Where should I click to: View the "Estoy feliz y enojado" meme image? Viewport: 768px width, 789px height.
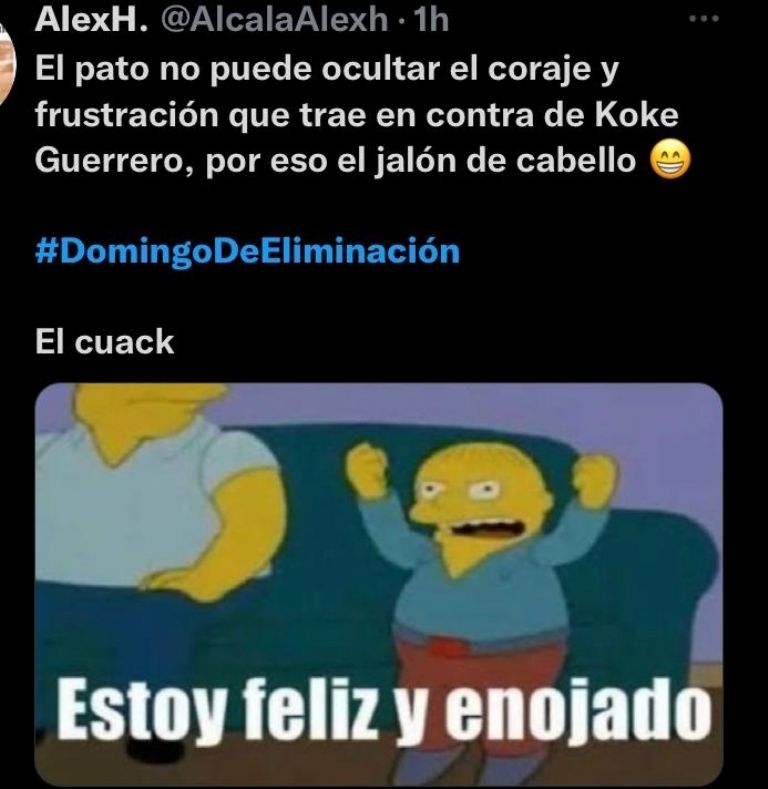point(378,583)
